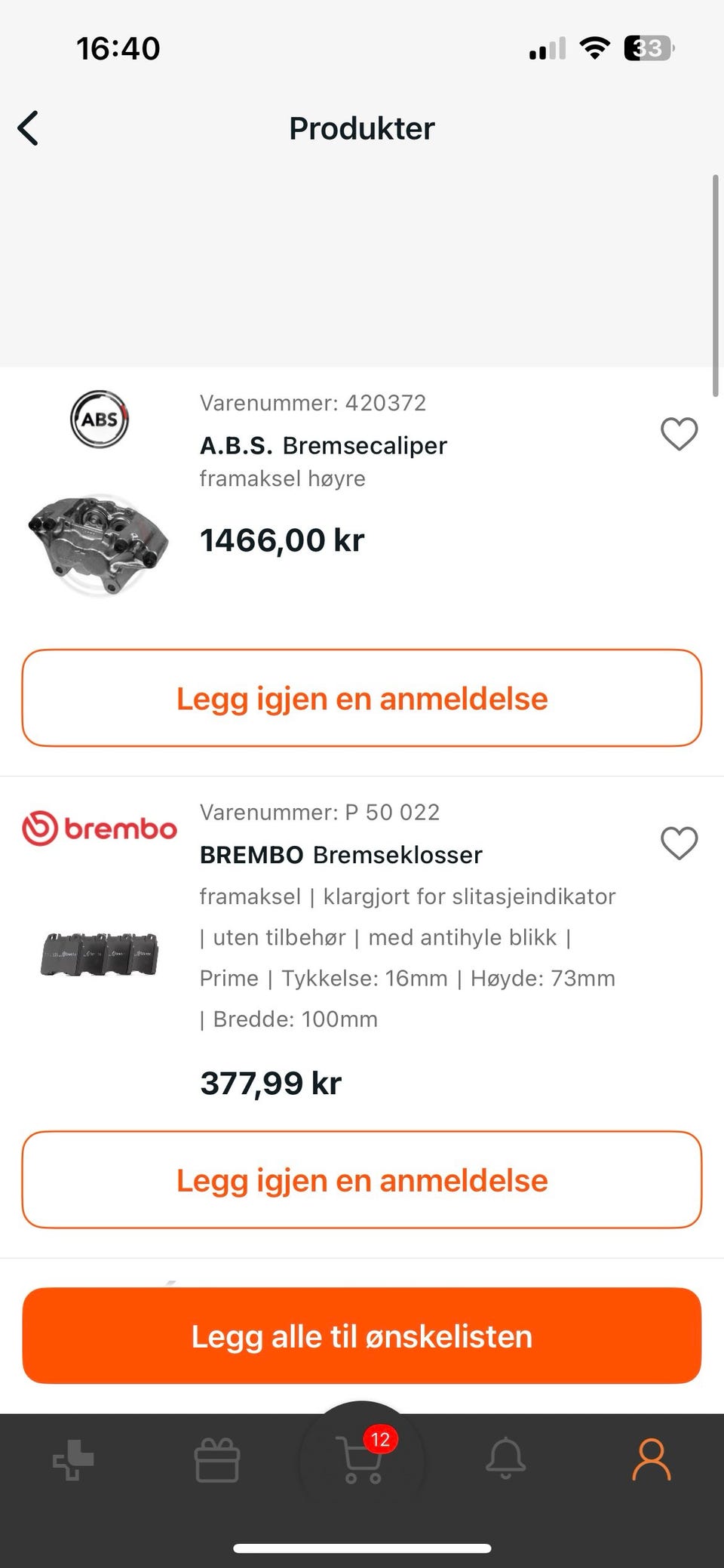Open the shopping cart with 12 items
The image size is (724, 1568).
(363, 1459)
